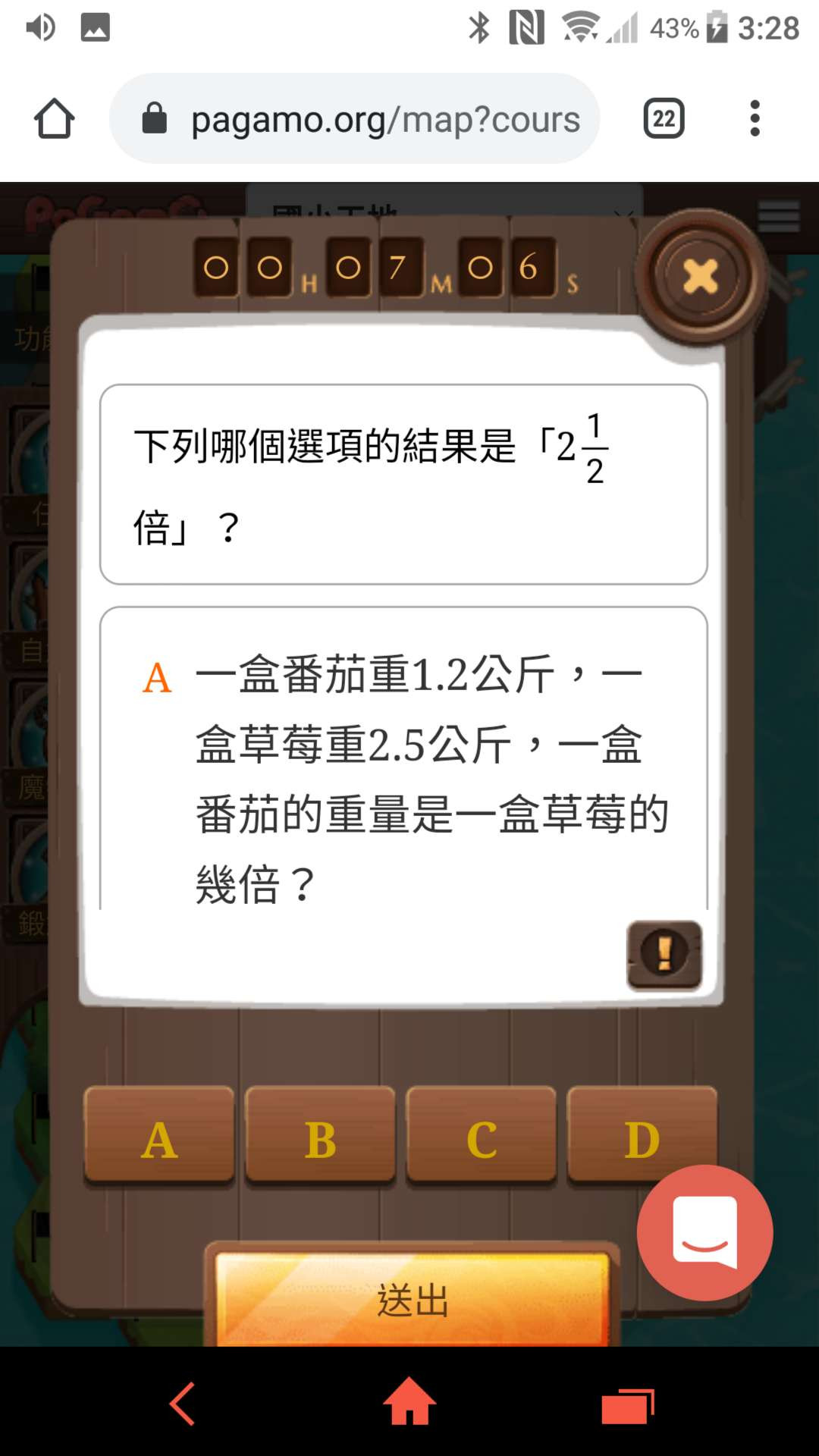Go to the browser home page
819x1456 pixels.
tap(55, 119)
